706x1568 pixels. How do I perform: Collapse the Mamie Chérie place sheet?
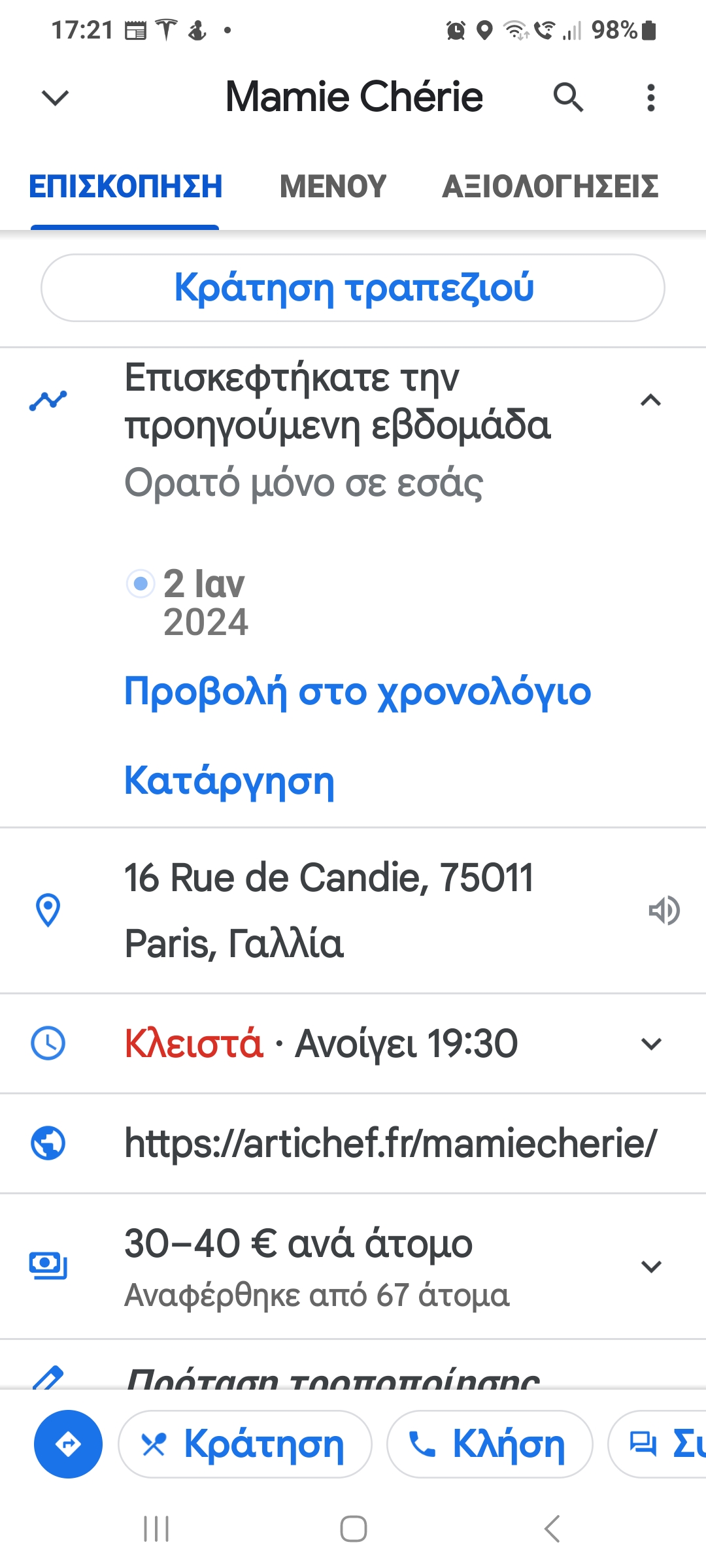(55, 98)
